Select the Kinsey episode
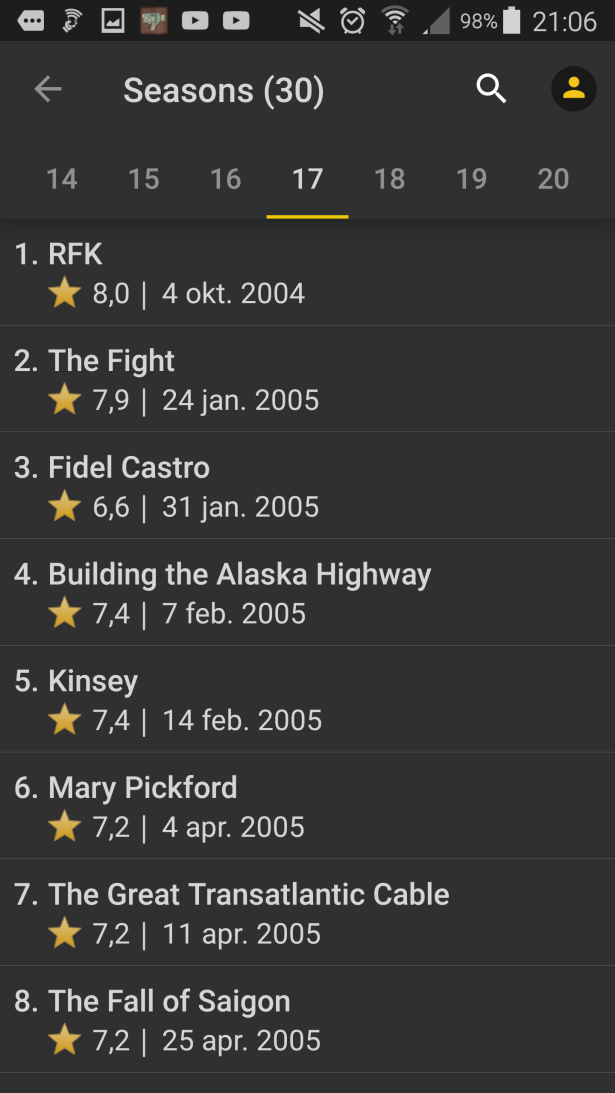 coord(307,700)
